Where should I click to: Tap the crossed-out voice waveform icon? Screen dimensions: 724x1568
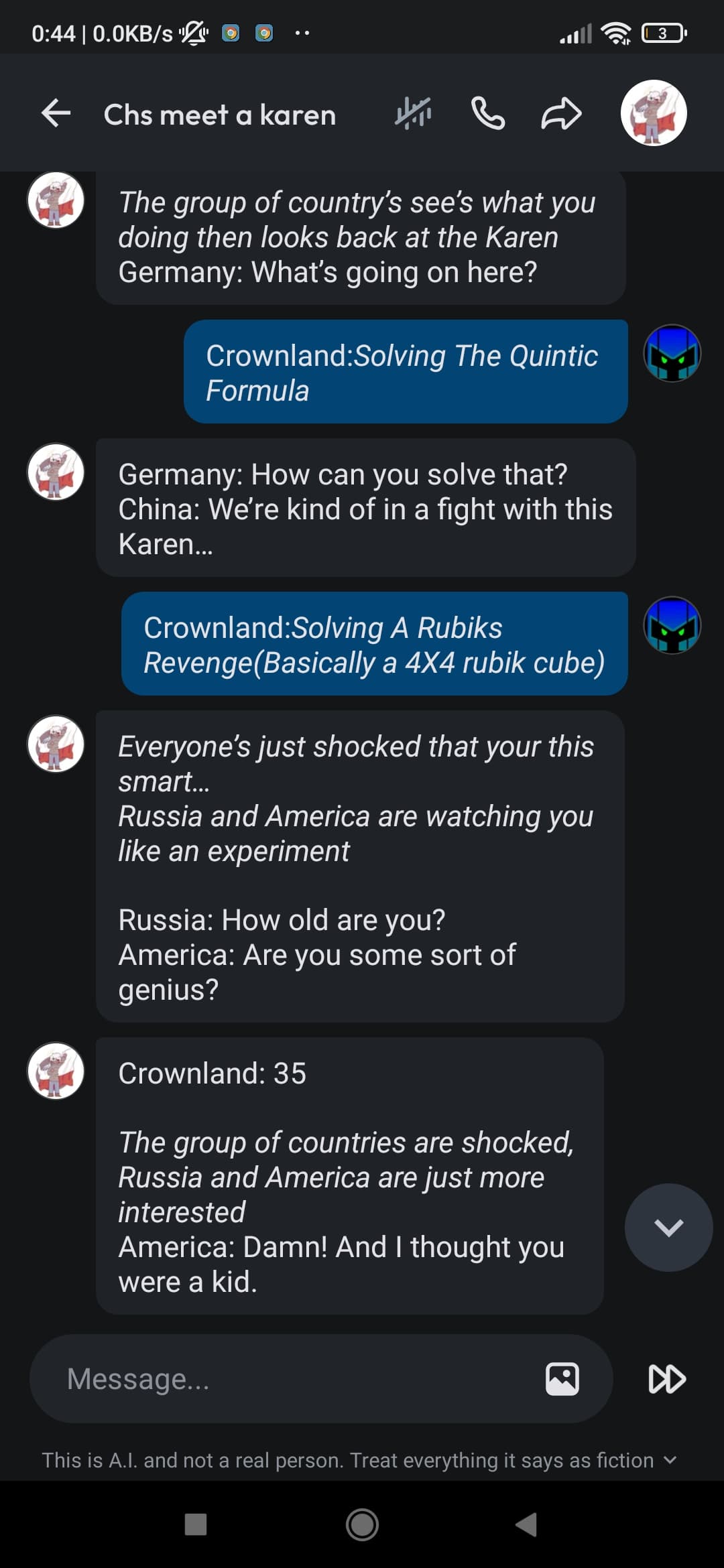pyautogui.click(x=413, y=113)
